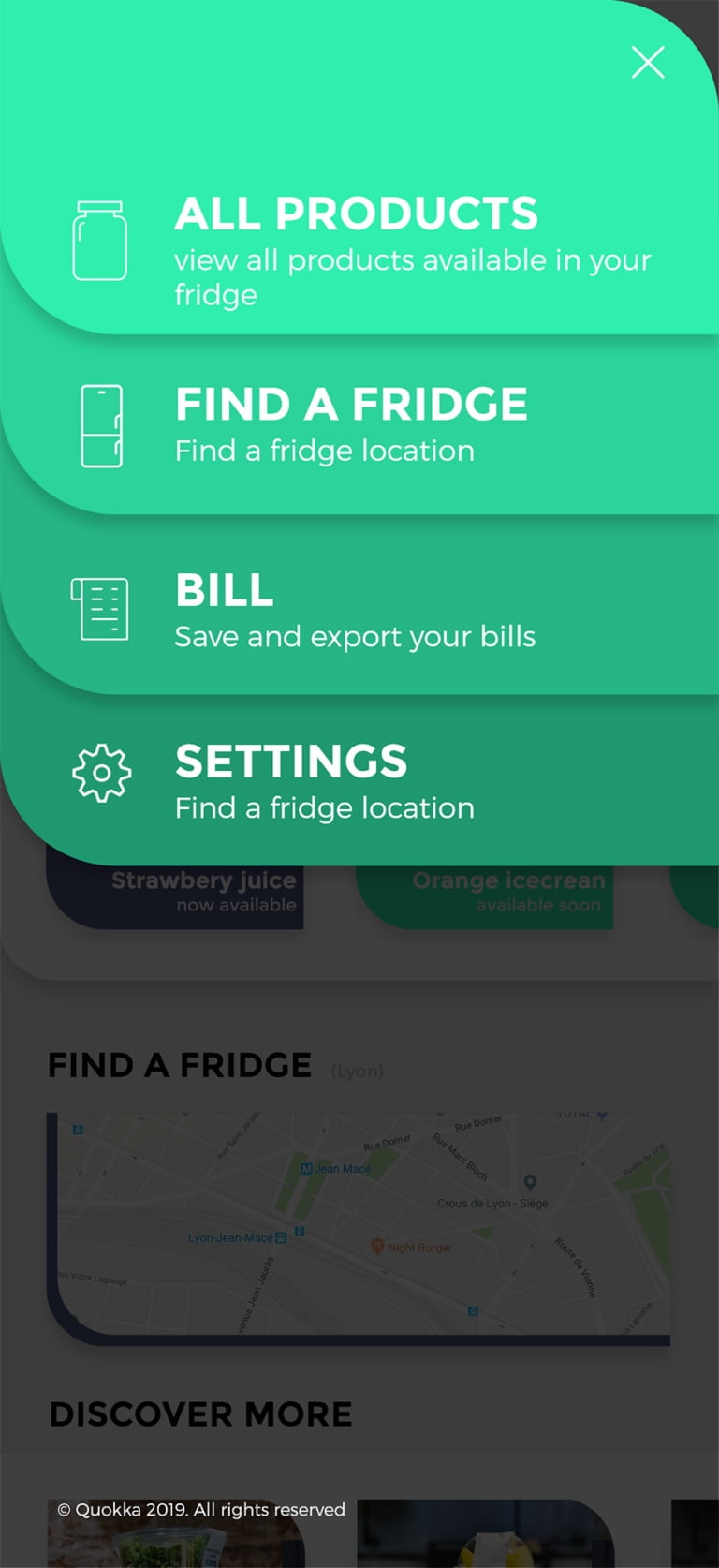This screenshot has width=719, height=1568.
Task: Open the embedded Lyon map preview
Action: (359, 1222)
